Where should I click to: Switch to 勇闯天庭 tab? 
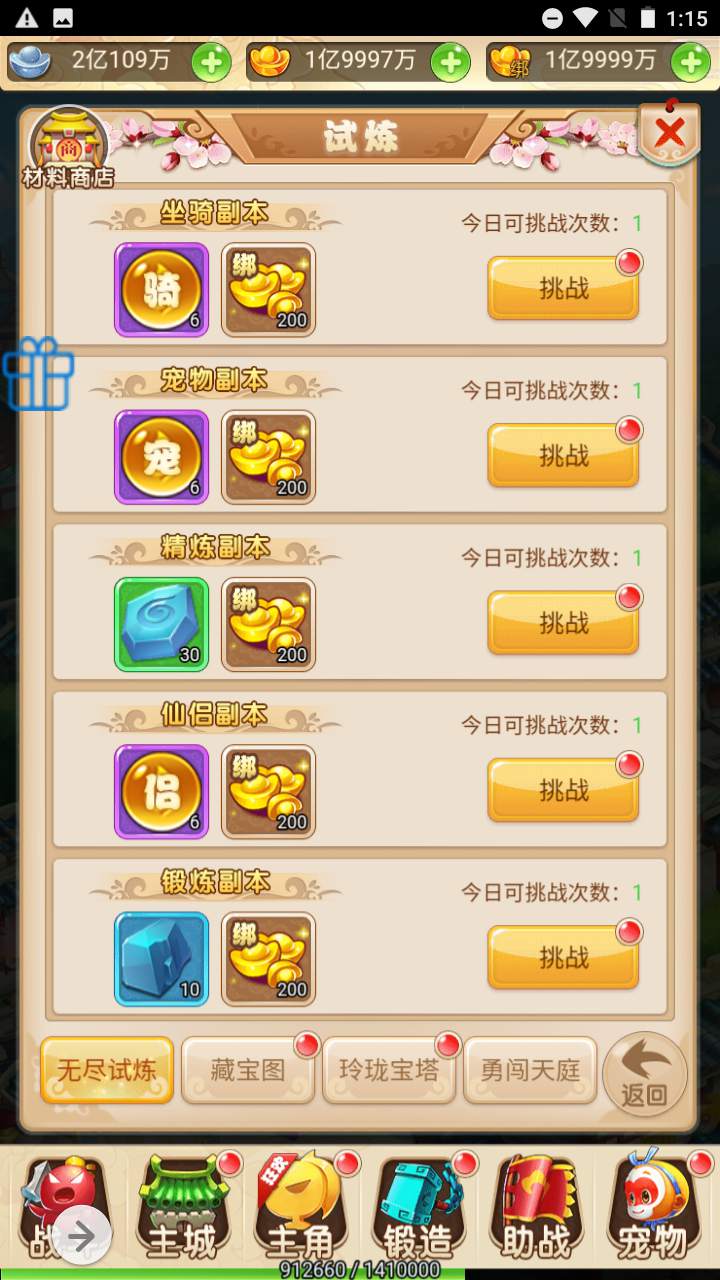point(530,1070)
